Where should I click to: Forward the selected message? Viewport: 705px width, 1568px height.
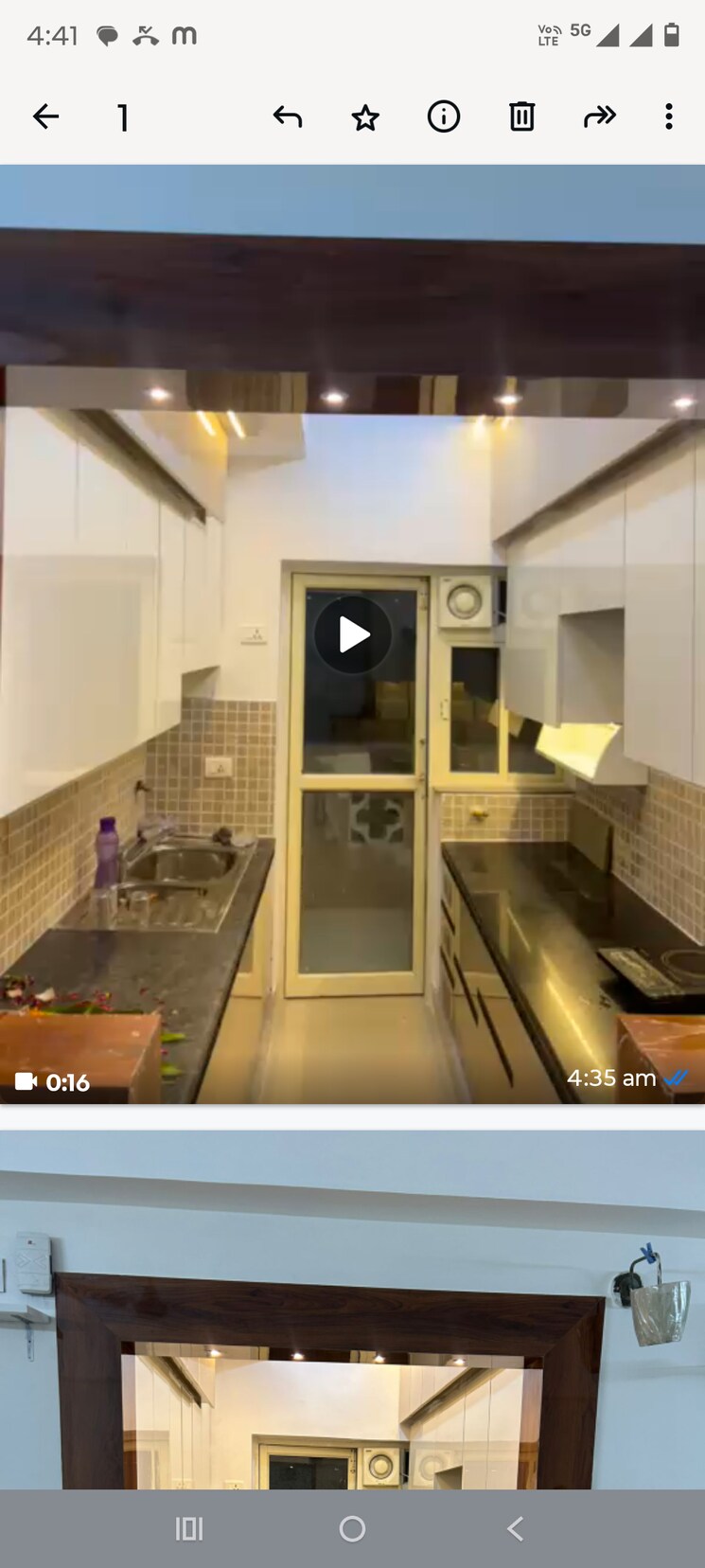coord(600,116)
